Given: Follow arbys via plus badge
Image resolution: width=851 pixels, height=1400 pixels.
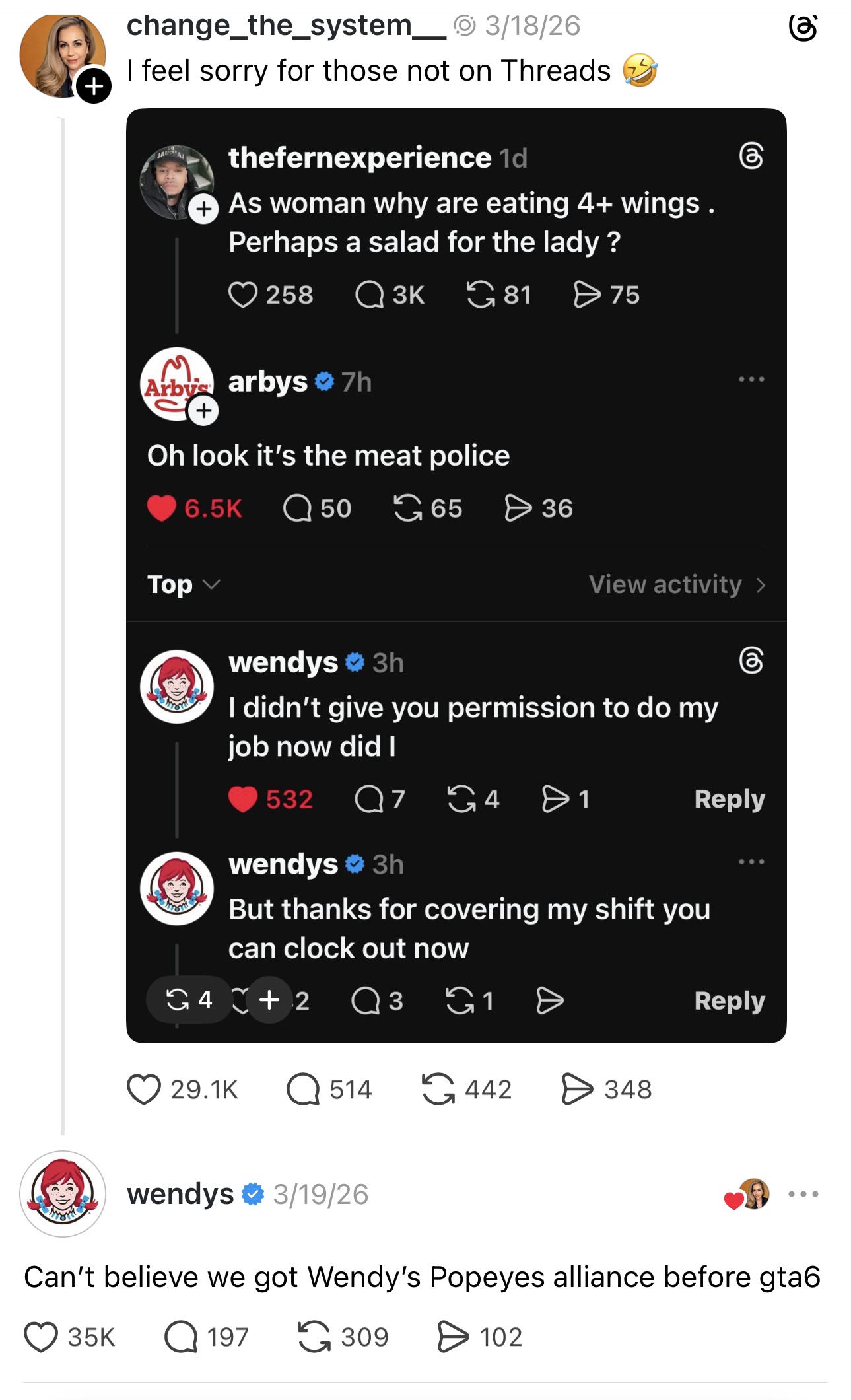Looking at the screenshot, I should pyautogui.click(x=203, y=411).
